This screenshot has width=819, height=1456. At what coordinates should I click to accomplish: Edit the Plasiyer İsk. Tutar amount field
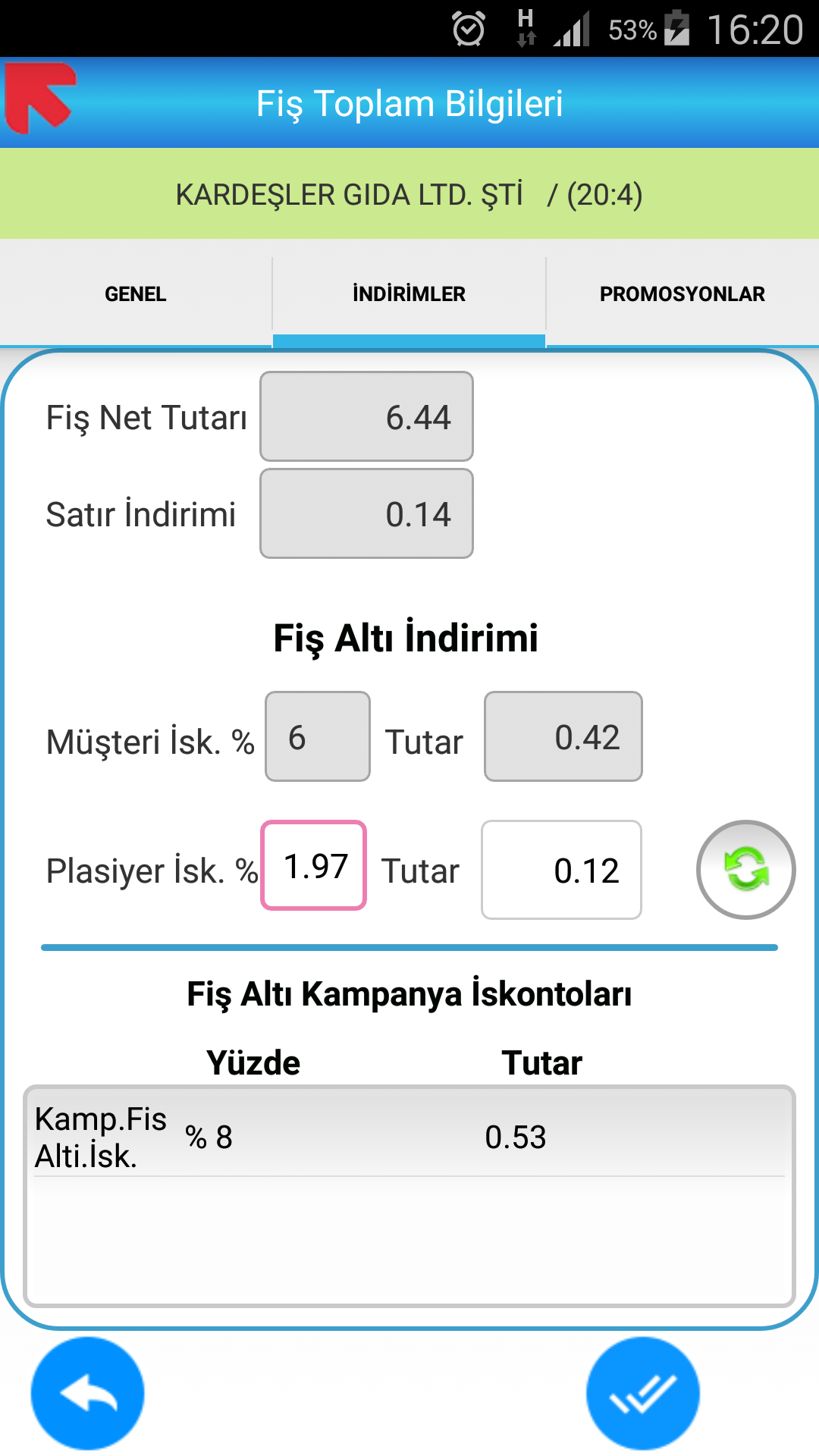pyautogui.click(x=562, y=870)
